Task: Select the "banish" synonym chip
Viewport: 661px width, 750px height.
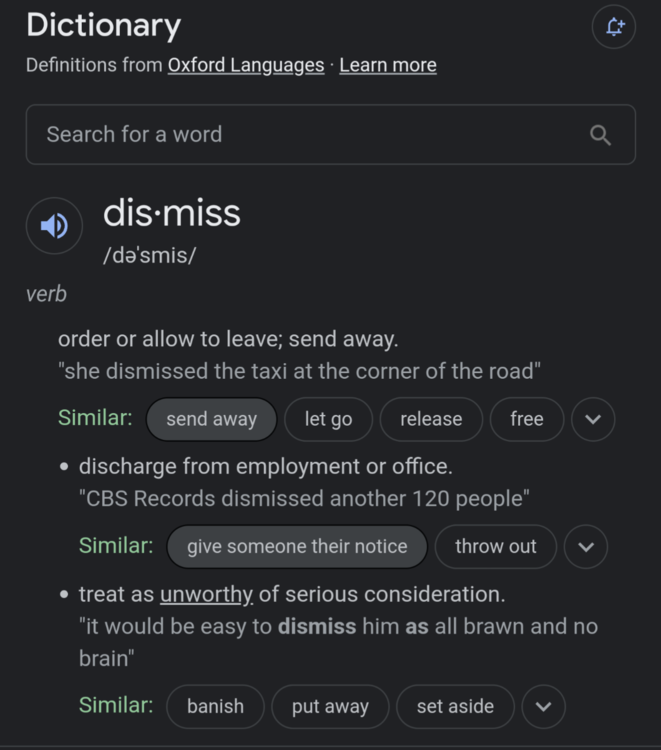Action: click(x=215, y=706)
